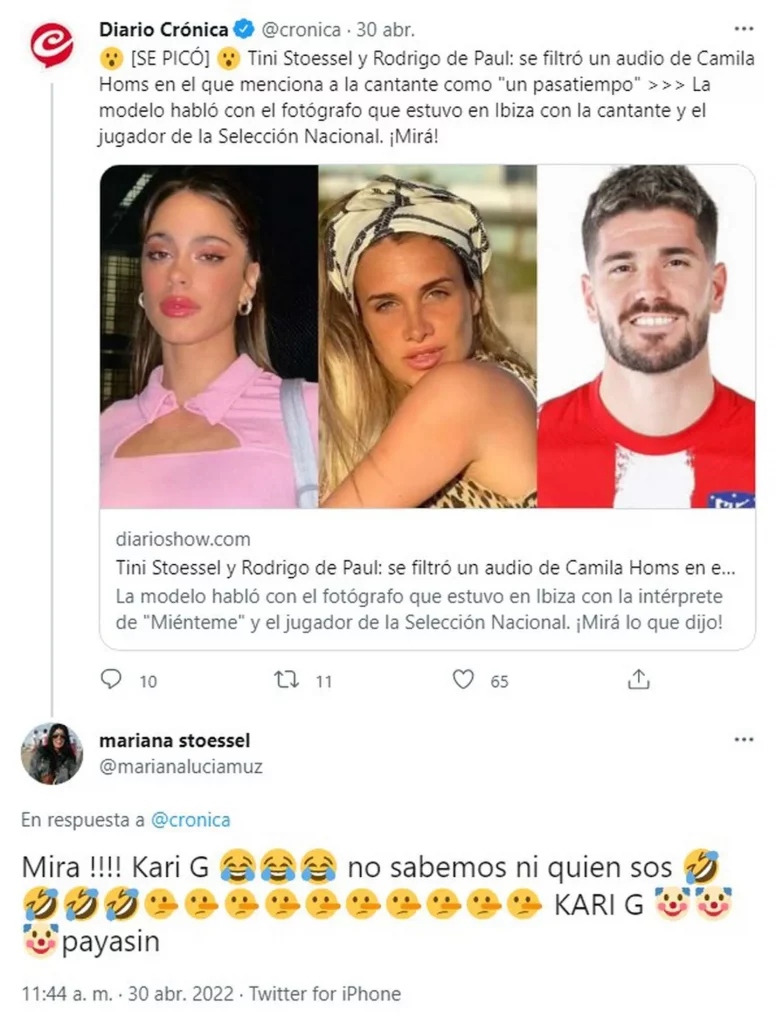The height and width of the screenshot is (1024, 776).
Task: Open the @cronica mention link
Action: (x=190, y=820)
